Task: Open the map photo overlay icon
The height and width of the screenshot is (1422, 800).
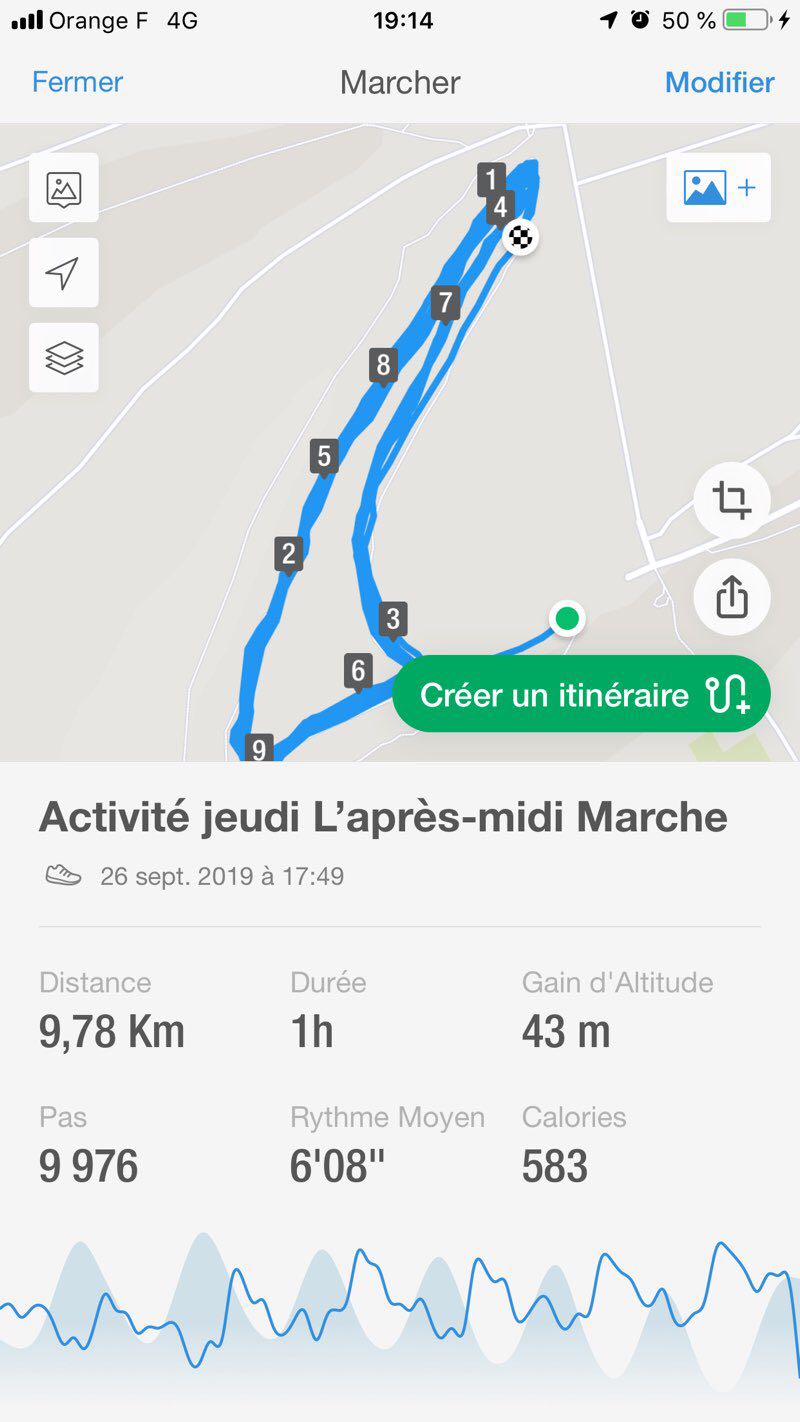Action: pyautogui.click(x=64, y=188)
